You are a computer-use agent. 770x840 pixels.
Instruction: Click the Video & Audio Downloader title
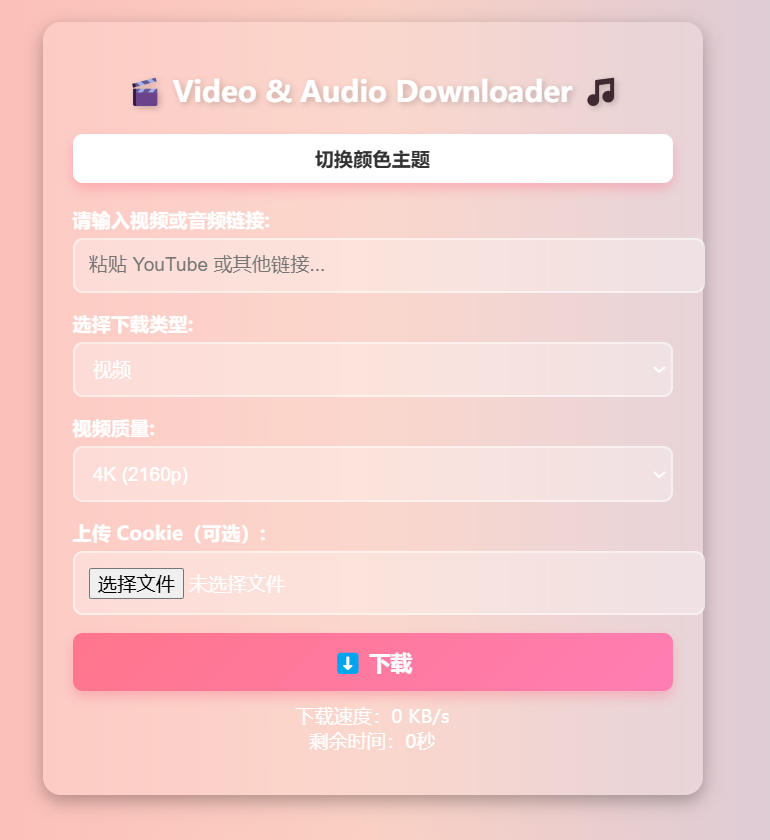(x=372, y=91)
